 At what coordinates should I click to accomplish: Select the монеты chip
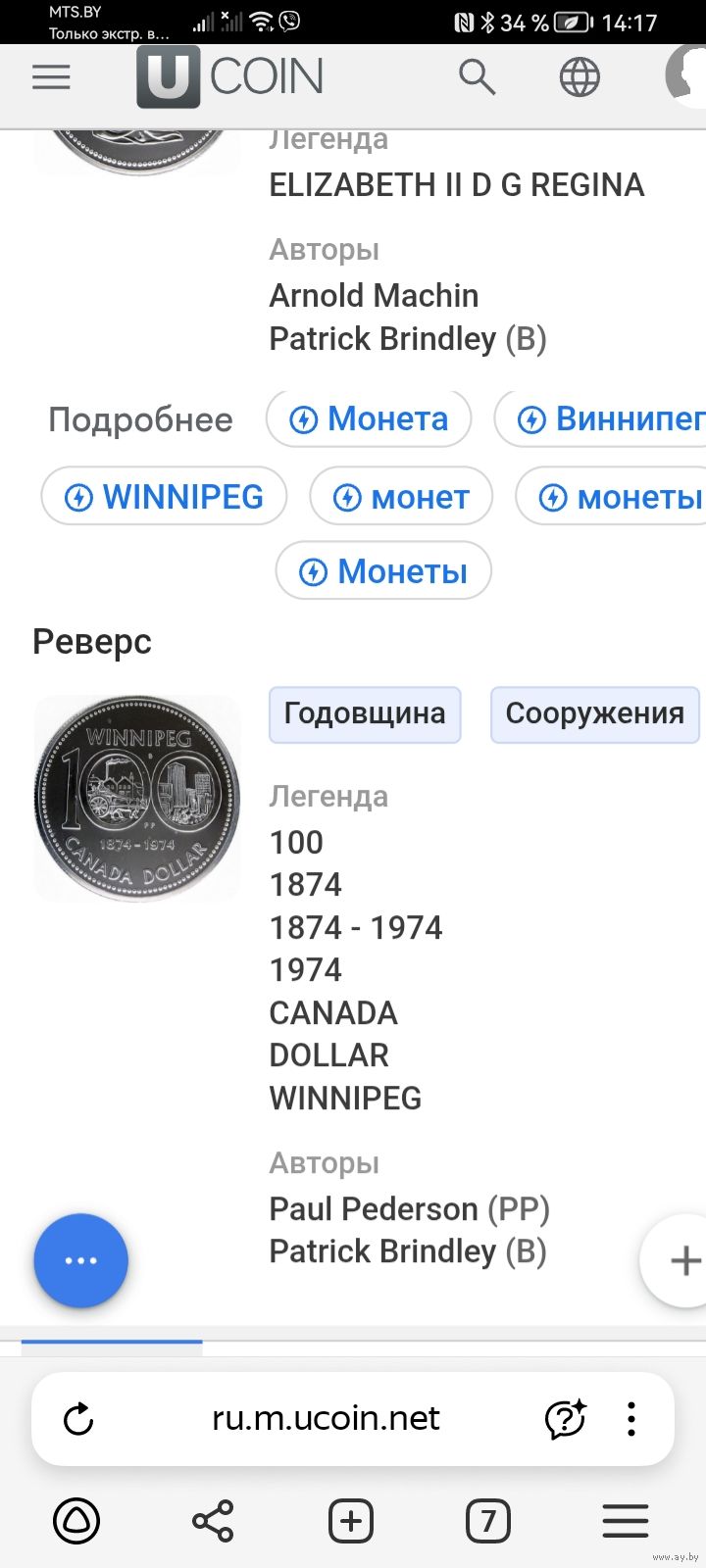pyautogui.click(x=616, y=497)
